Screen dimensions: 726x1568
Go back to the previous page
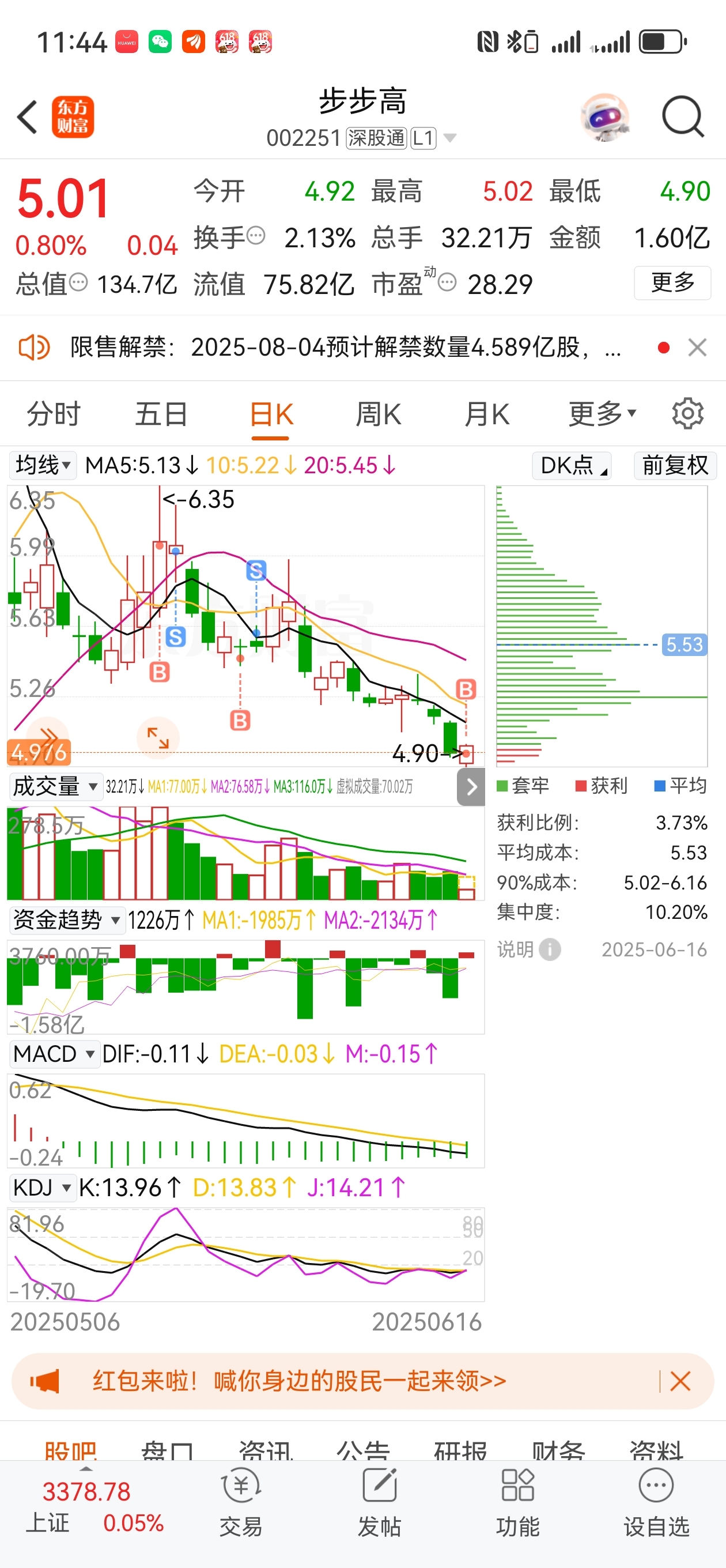click(x=28, y=117)
